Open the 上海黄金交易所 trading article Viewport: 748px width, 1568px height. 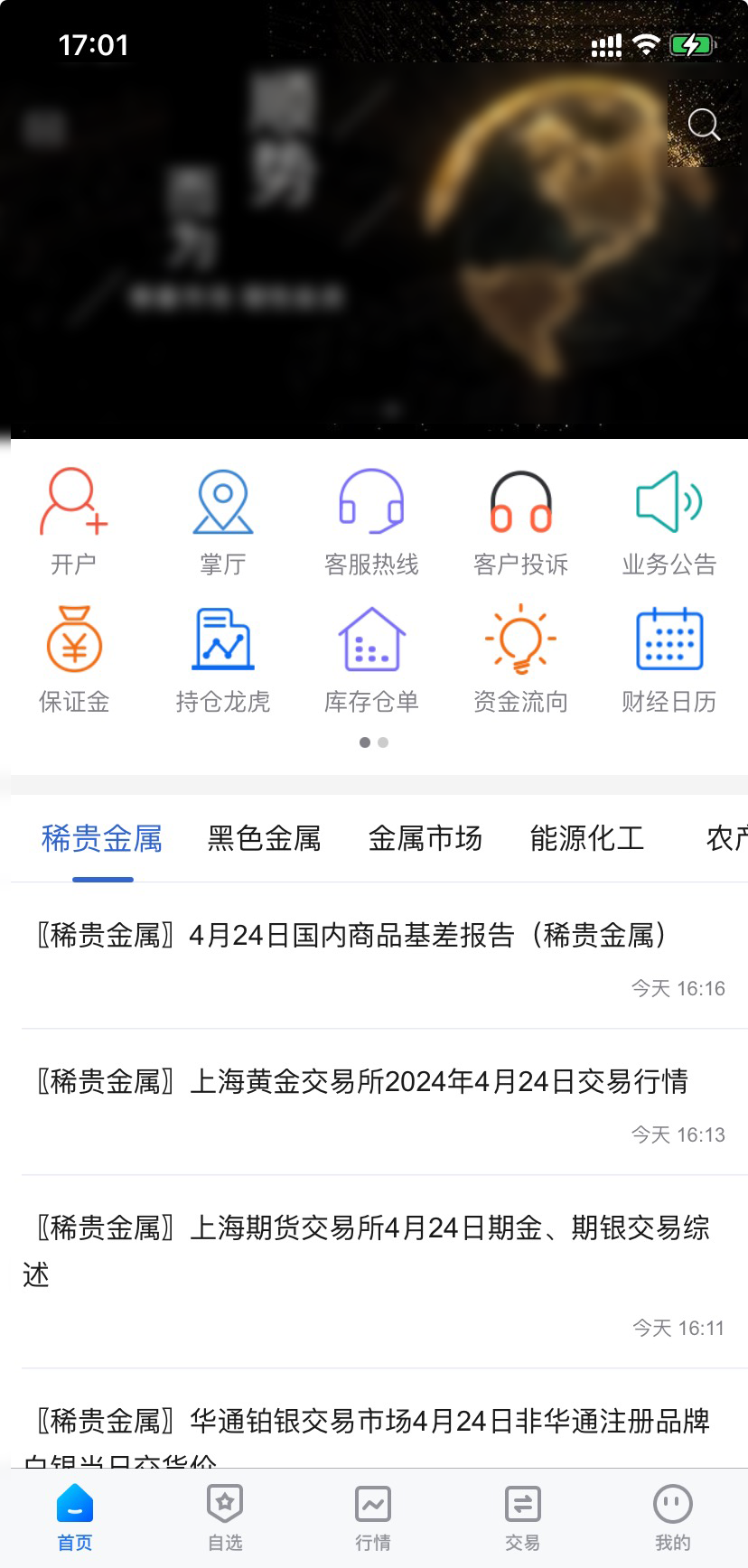361,1082
